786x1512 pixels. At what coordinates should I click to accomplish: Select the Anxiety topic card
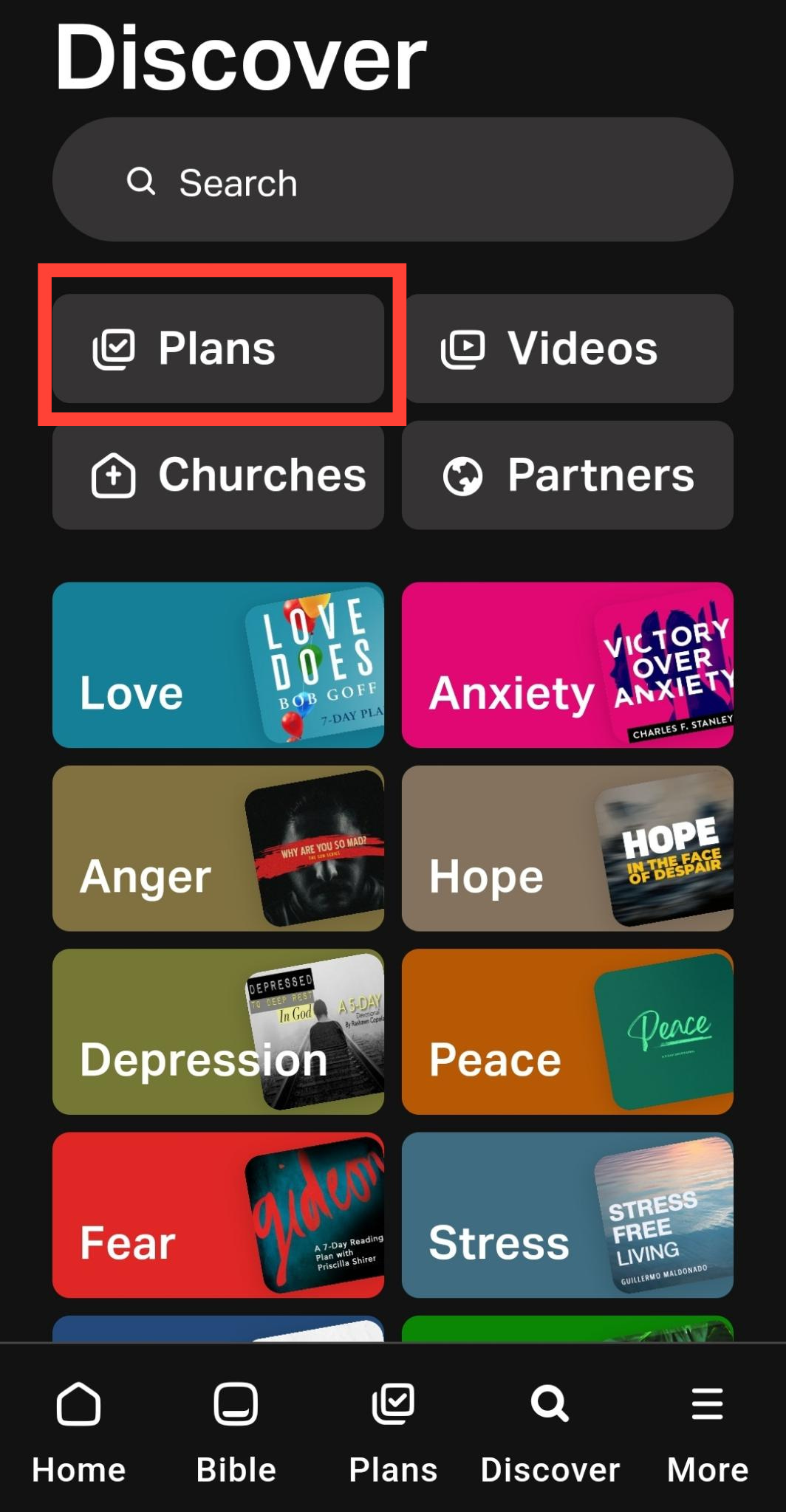(567, 664)
